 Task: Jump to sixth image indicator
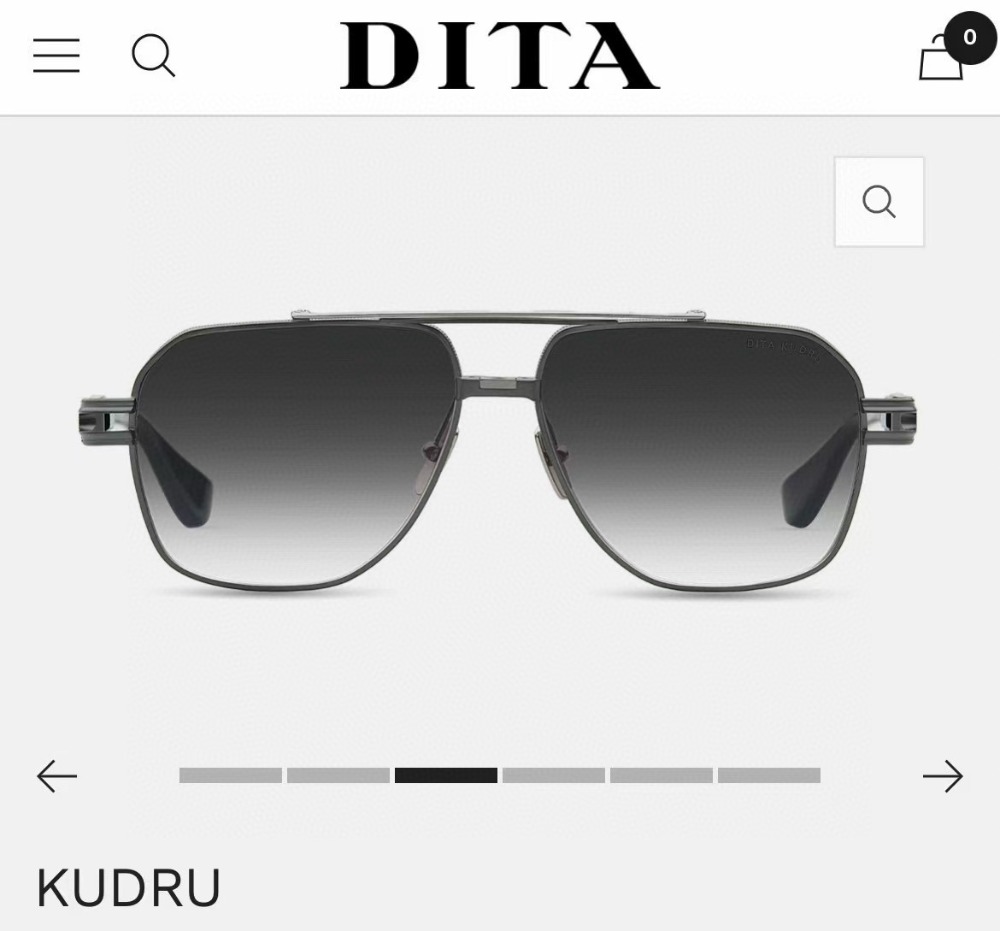click(x=769, y=775)
